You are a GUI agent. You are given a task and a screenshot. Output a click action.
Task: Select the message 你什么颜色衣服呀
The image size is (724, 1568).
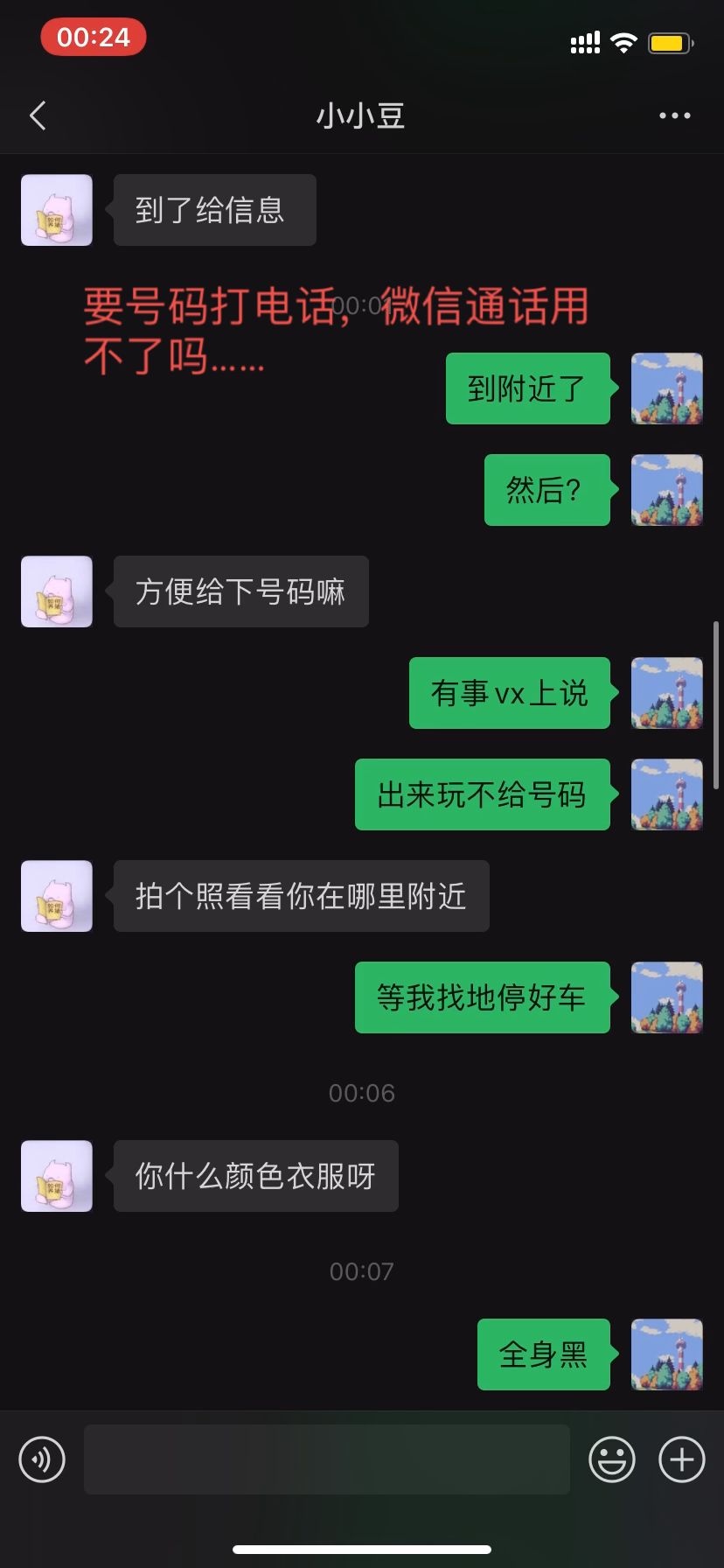coord(254,1176)
